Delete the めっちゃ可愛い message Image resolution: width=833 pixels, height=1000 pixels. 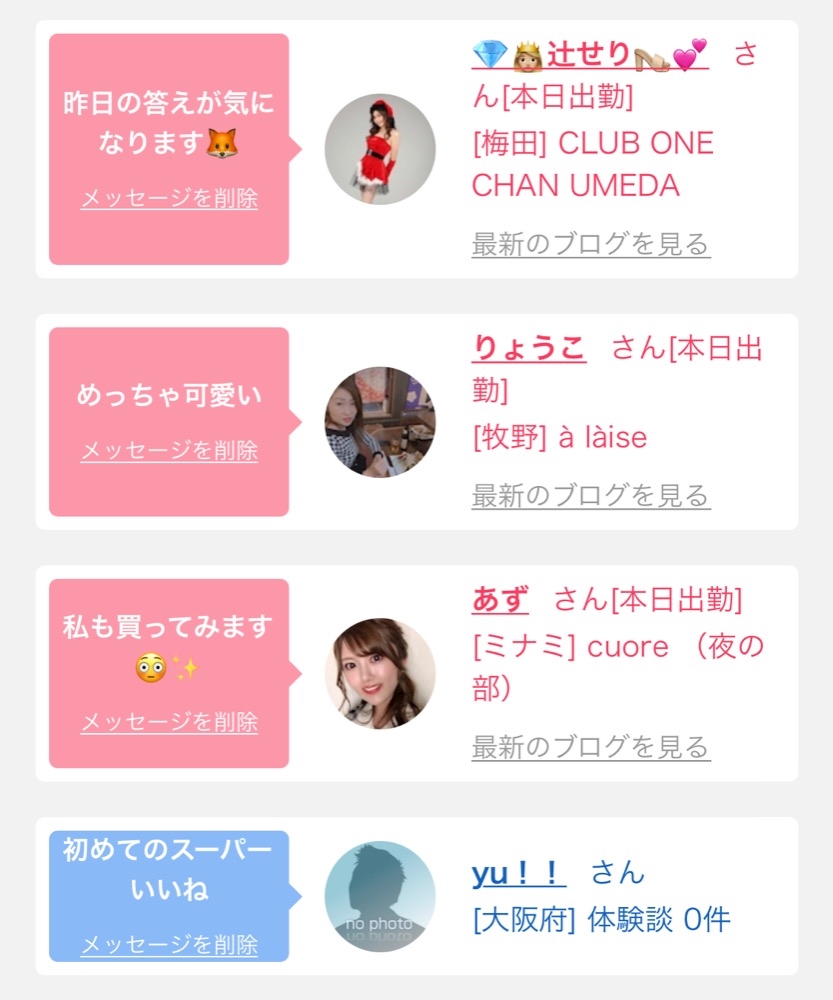pyautogui.click(x=169, y=450)
